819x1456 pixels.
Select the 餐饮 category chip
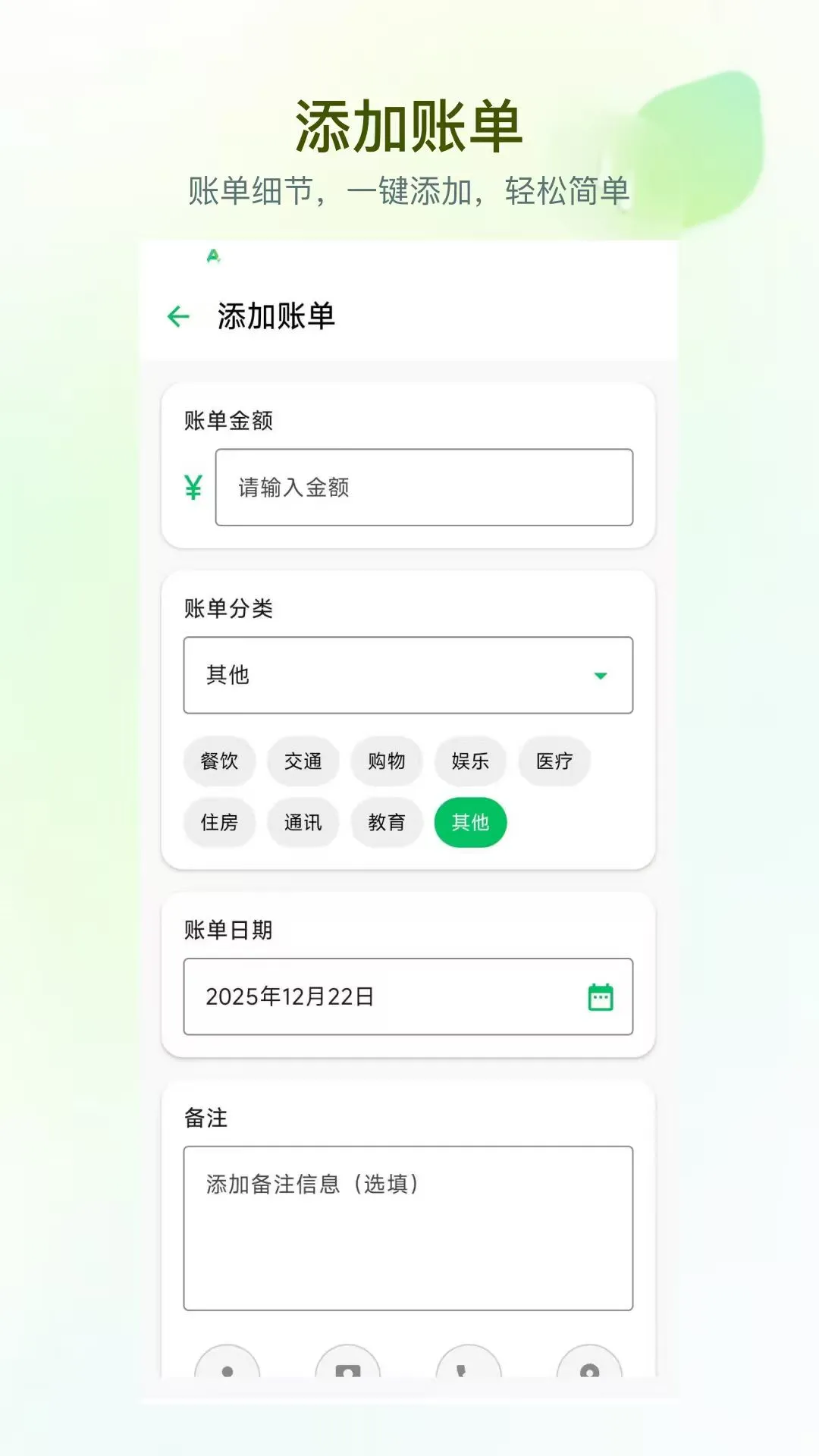coord(218,761)
